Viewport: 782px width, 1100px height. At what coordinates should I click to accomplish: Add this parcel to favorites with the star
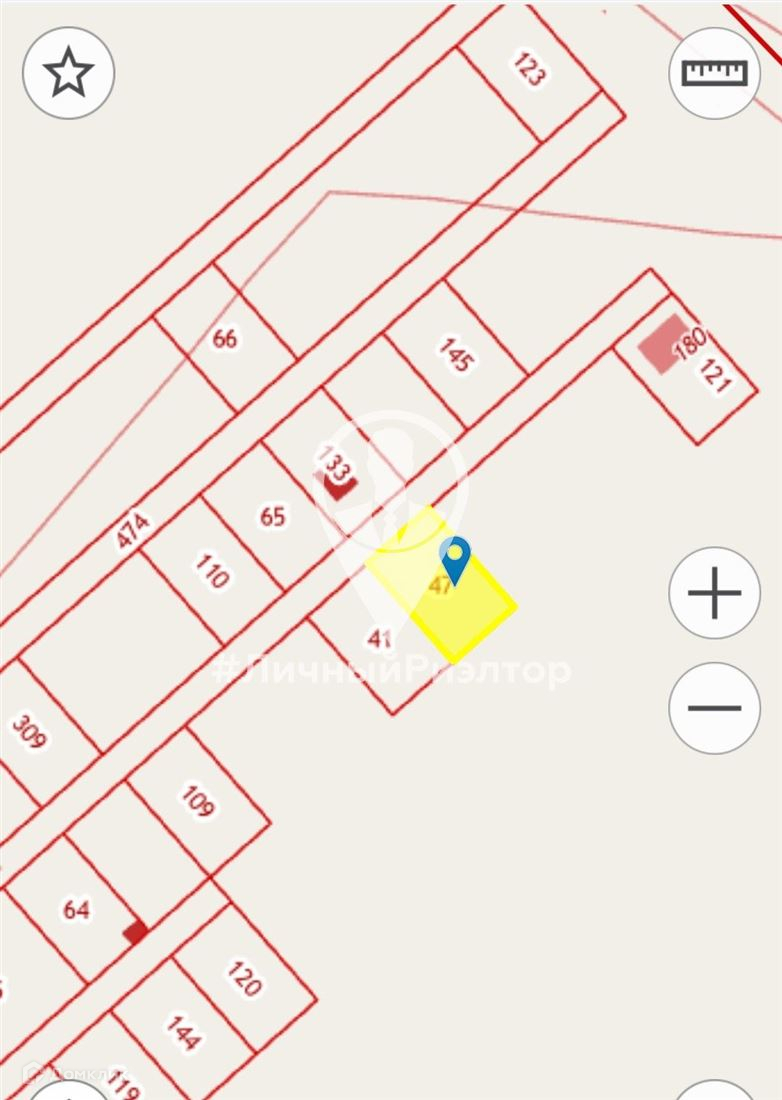69,73
